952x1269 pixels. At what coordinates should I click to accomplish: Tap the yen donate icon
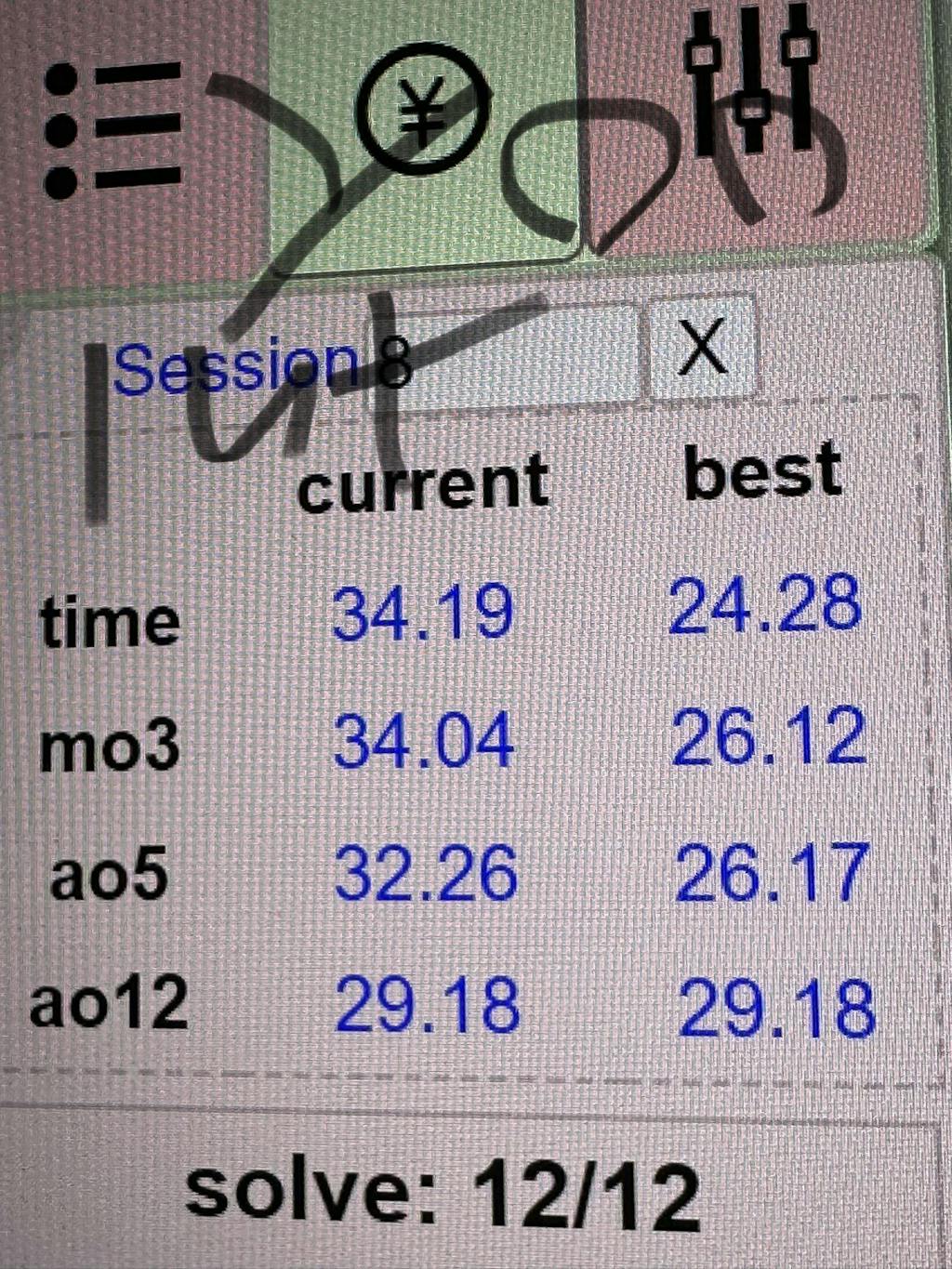click(x=423, y=109)
